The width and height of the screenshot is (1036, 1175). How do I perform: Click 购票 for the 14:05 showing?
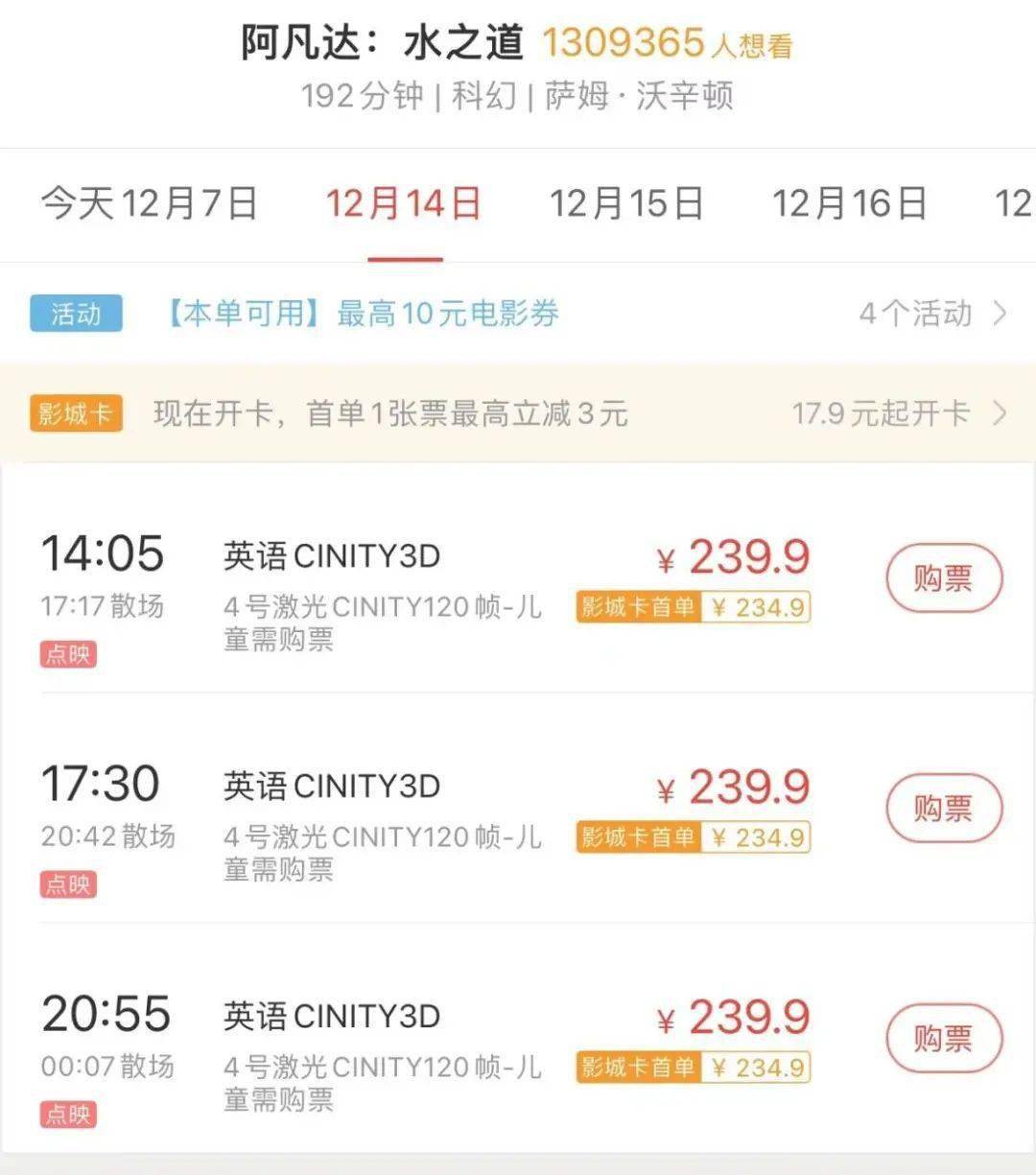point(943,576)
